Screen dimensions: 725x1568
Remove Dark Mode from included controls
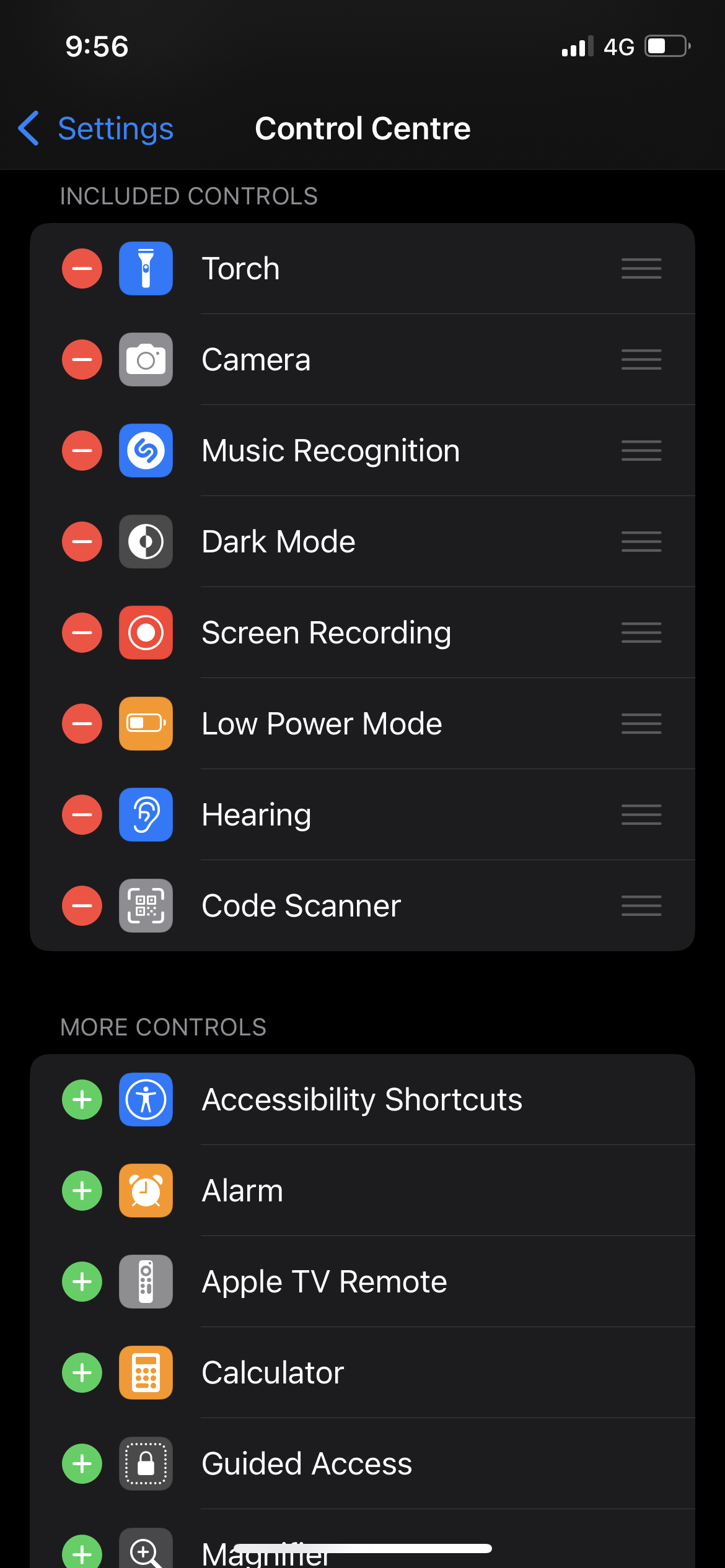(x=82, y=542)
